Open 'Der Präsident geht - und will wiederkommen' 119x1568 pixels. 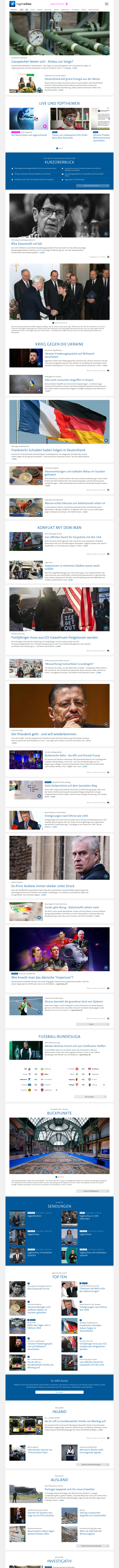coord(44,734)
